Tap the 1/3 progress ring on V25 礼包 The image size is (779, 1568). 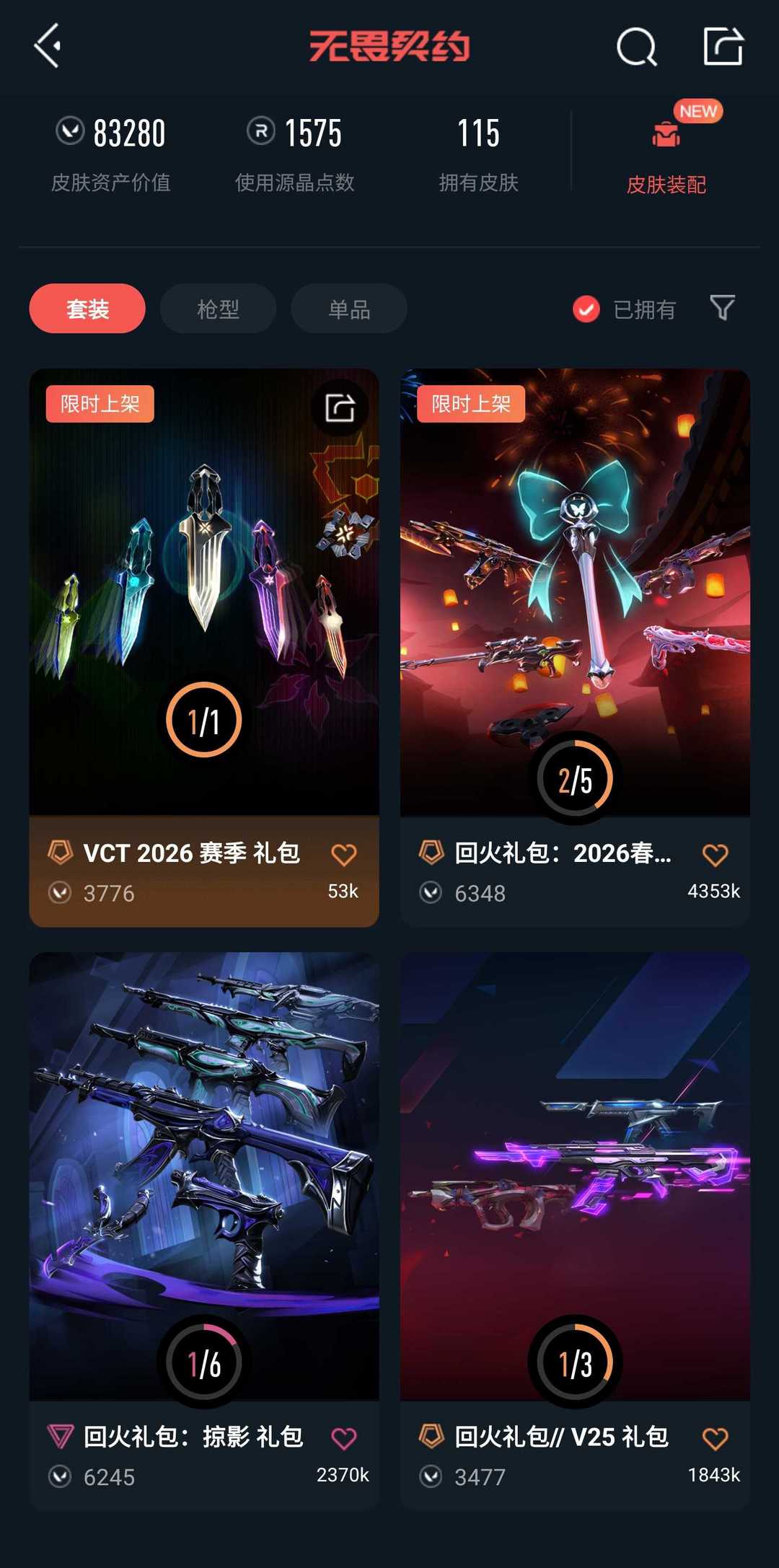click(x=575, y=1360)
